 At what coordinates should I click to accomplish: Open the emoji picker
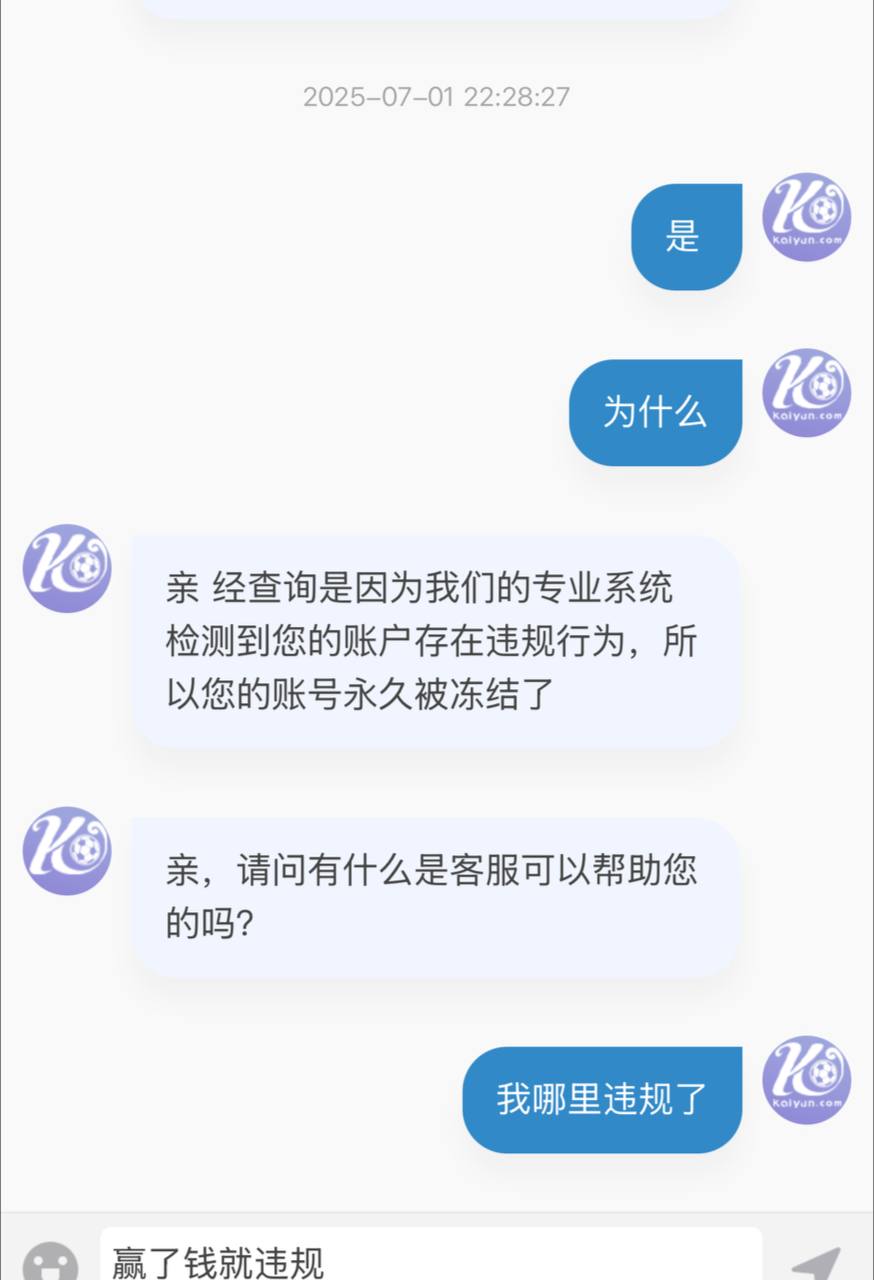(50, 1260)
